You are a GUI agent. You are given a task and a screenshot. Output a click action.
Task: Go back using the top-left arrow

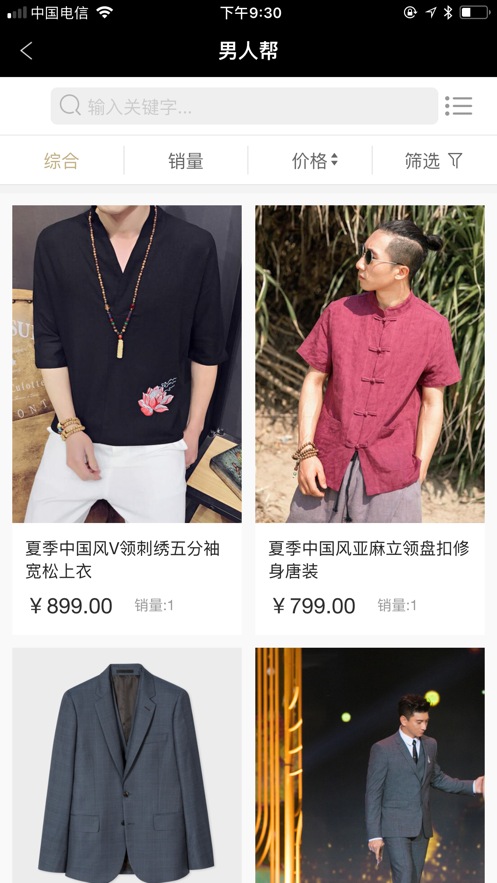[26, 51]
